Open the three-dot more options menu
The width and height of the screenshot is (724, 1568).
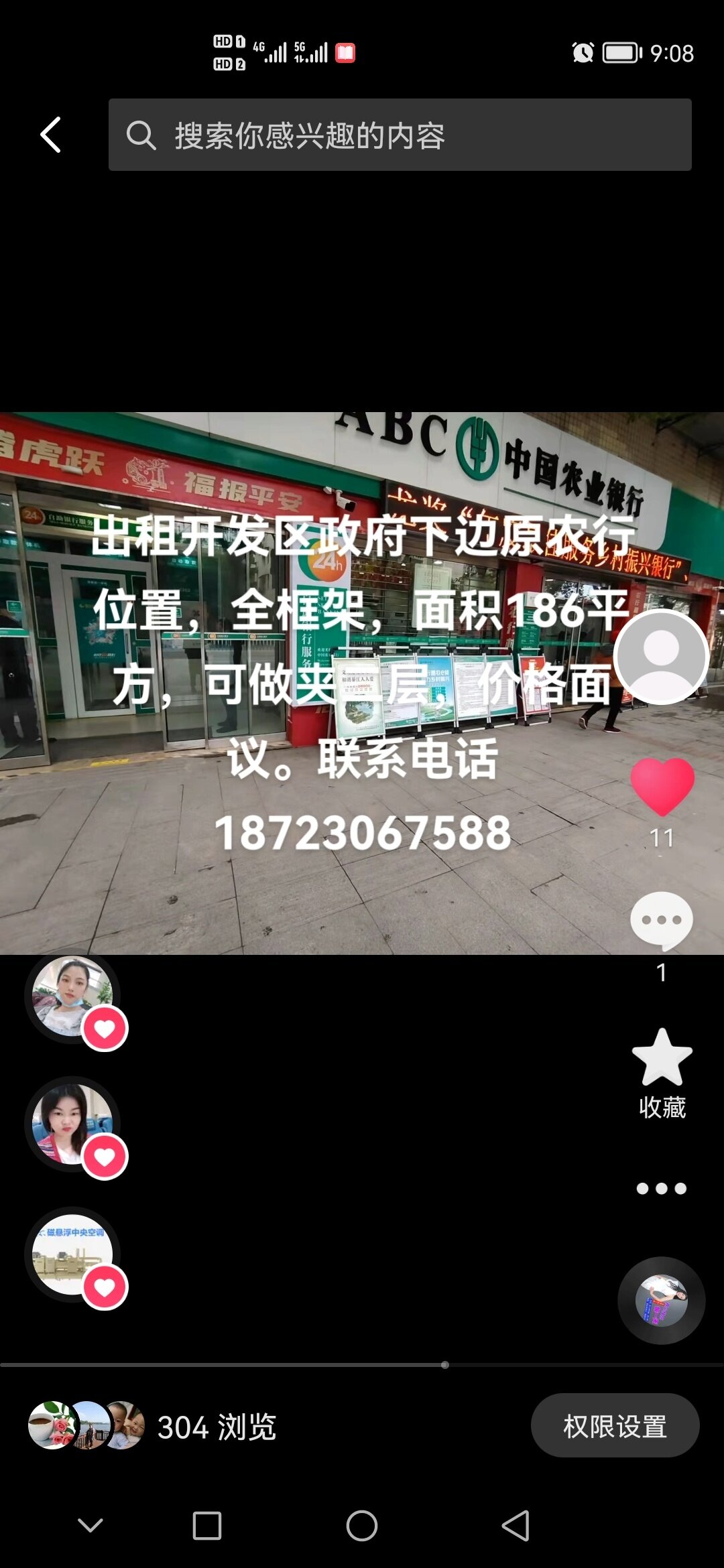[x=661, y=1188]
